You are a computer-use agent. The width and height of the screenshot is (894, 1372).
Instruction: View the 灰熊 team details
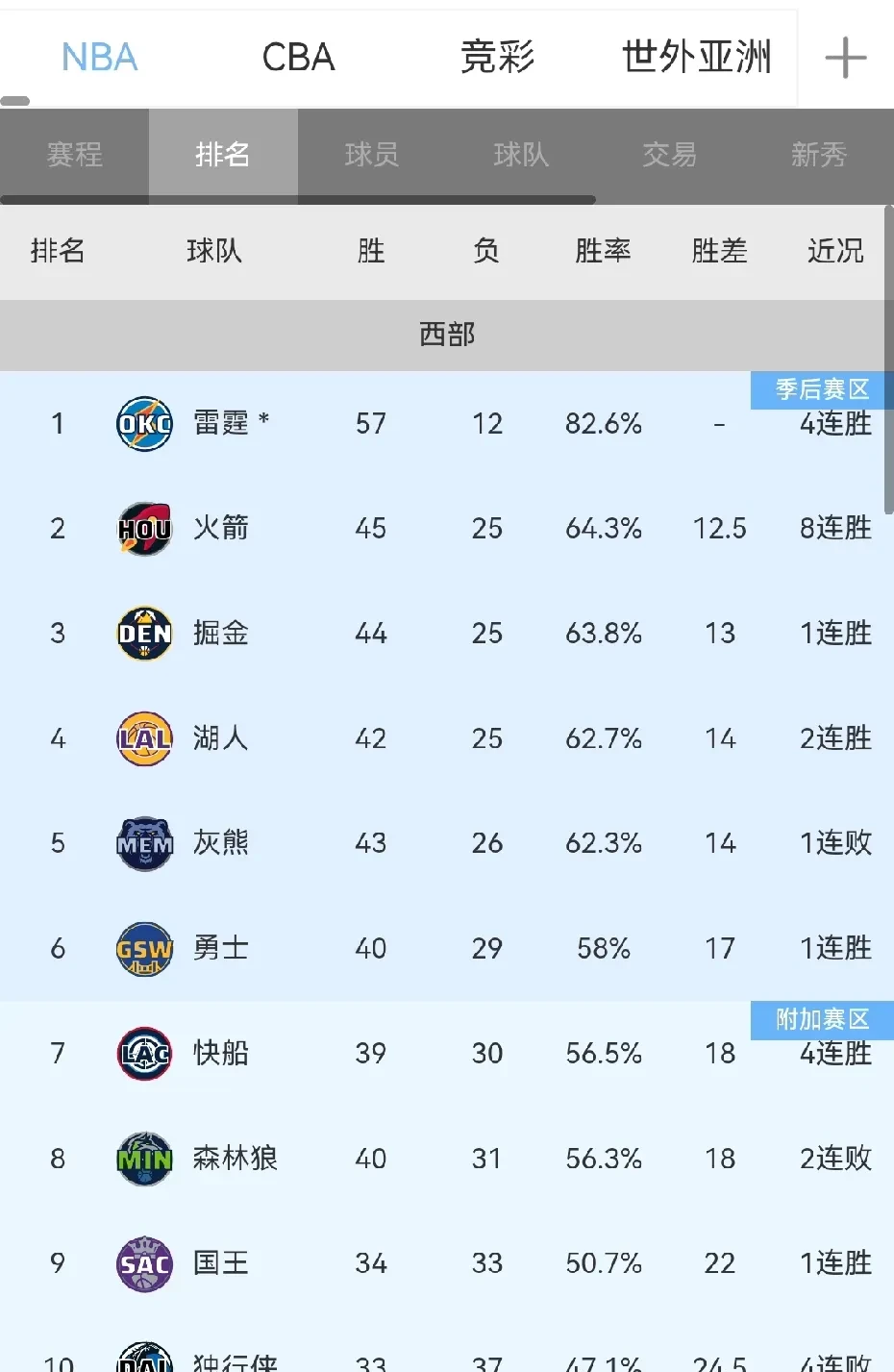tap(221, 843)
